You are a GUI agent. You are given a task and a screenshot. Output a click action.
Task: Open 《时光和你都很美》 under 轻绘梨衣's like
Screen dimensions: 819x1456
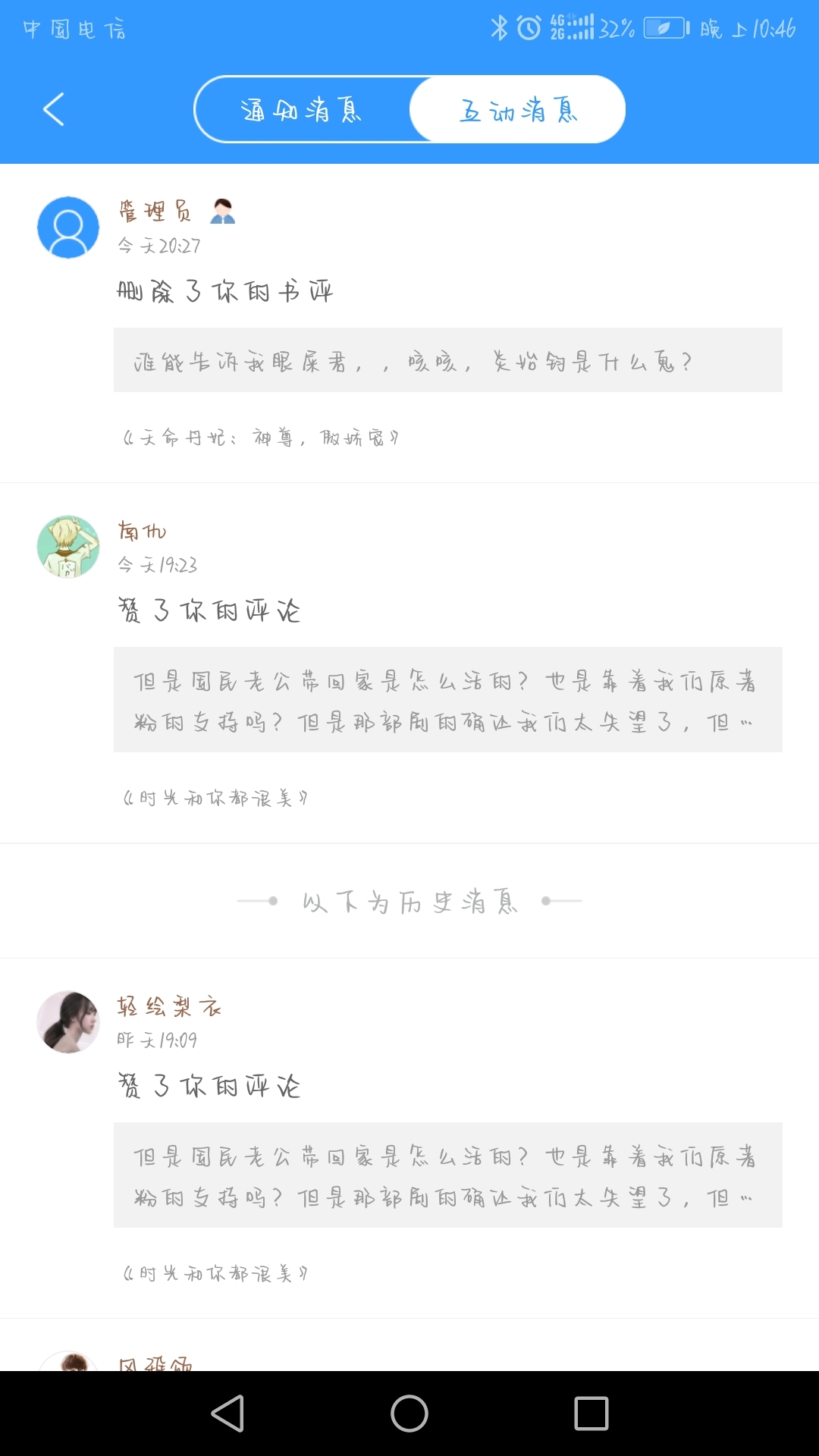[215, 1273]
